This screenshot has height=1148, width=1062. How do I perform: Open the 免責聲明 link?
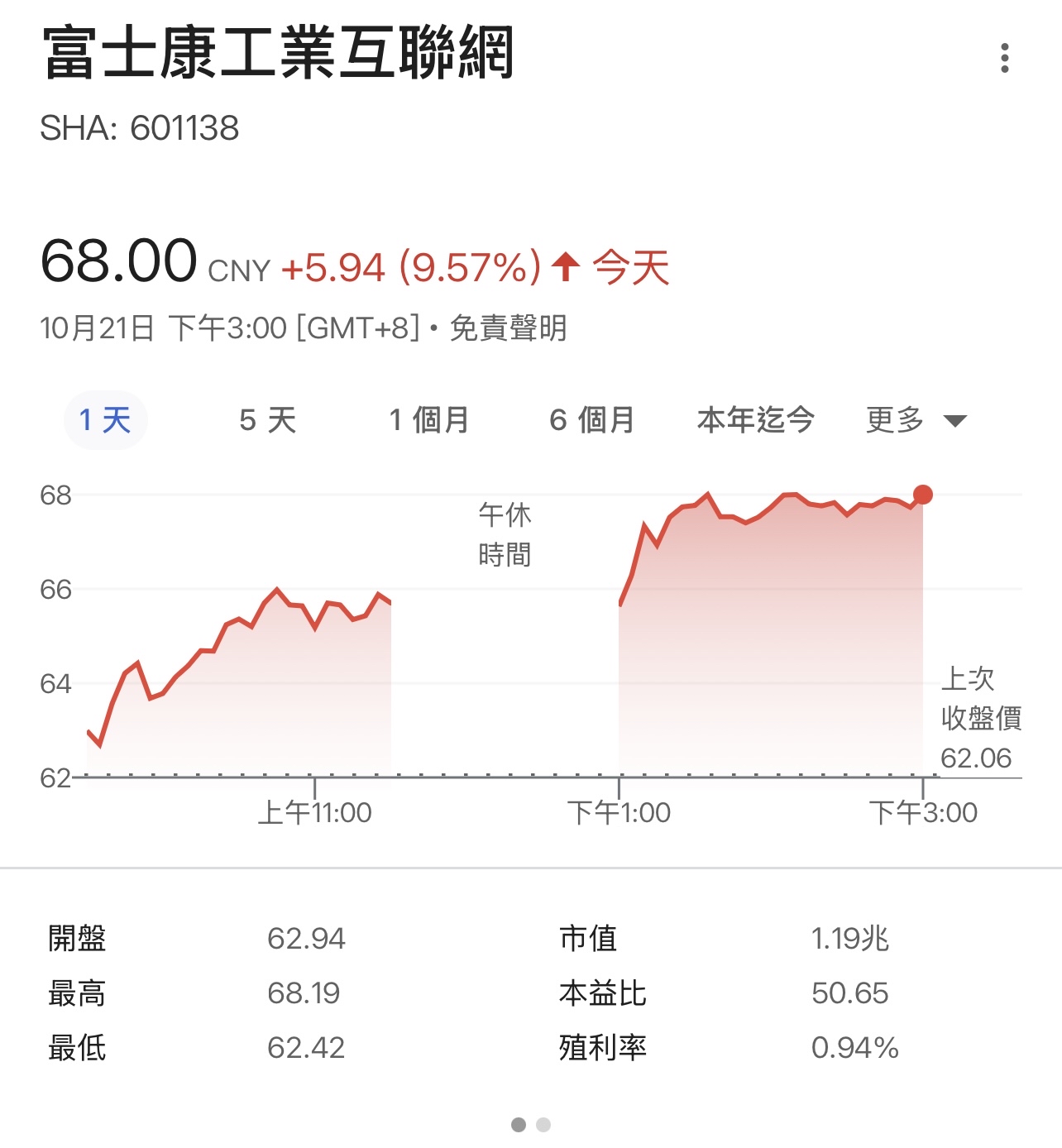tap(508, 328)
